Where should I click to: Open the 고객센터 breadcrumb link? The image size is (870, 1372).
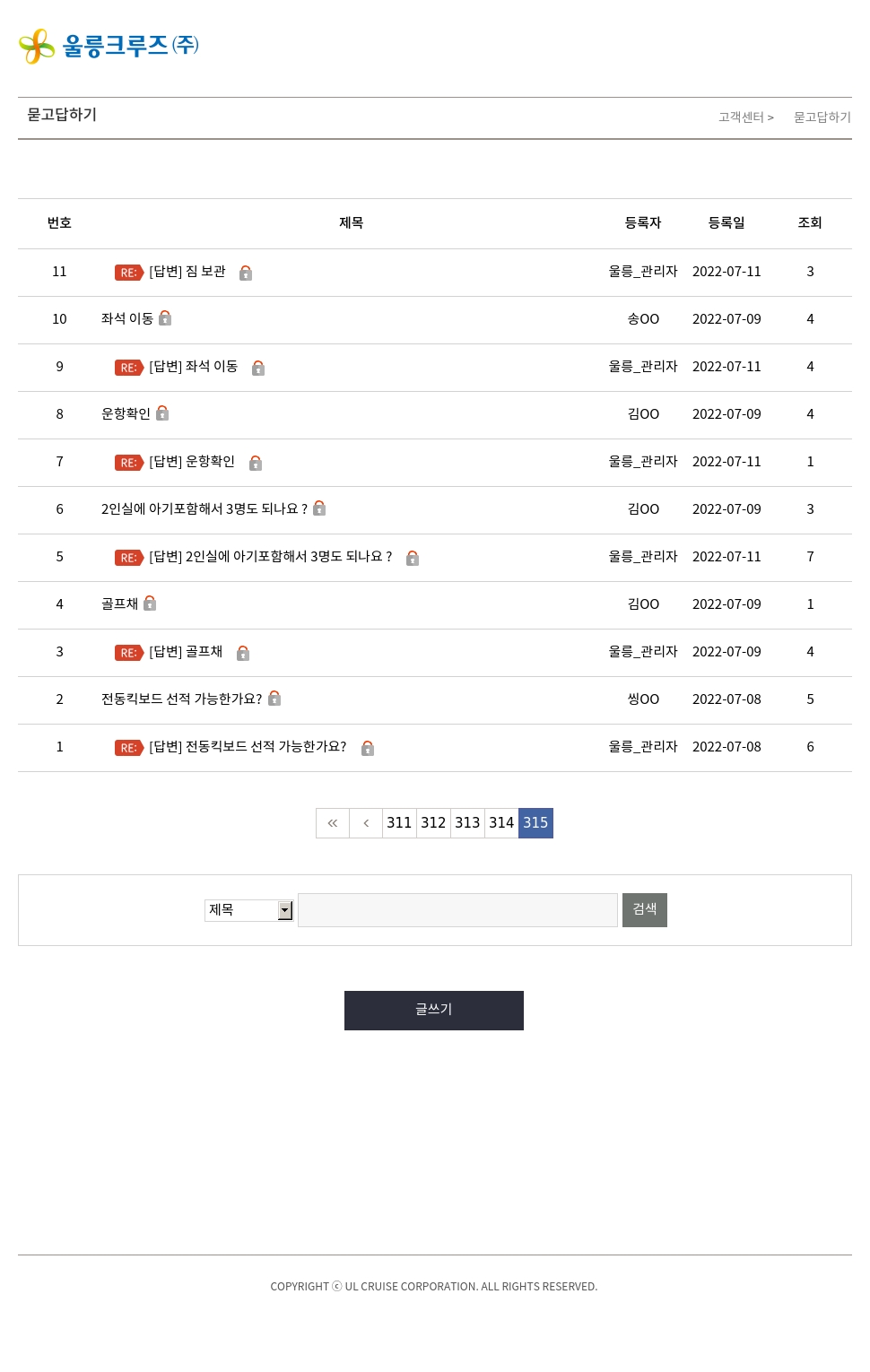coord(742,117)
